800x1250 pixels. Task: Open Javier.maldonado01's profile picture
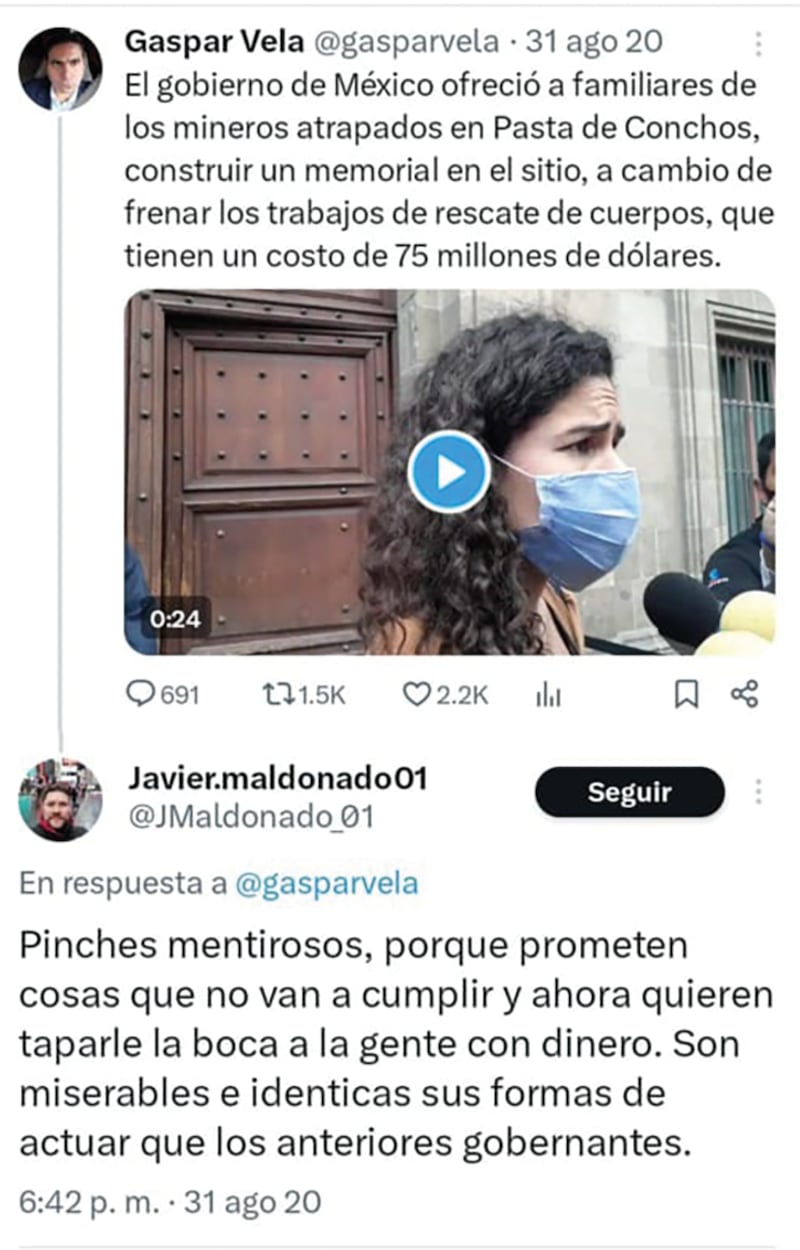click(x=60, y=800)
